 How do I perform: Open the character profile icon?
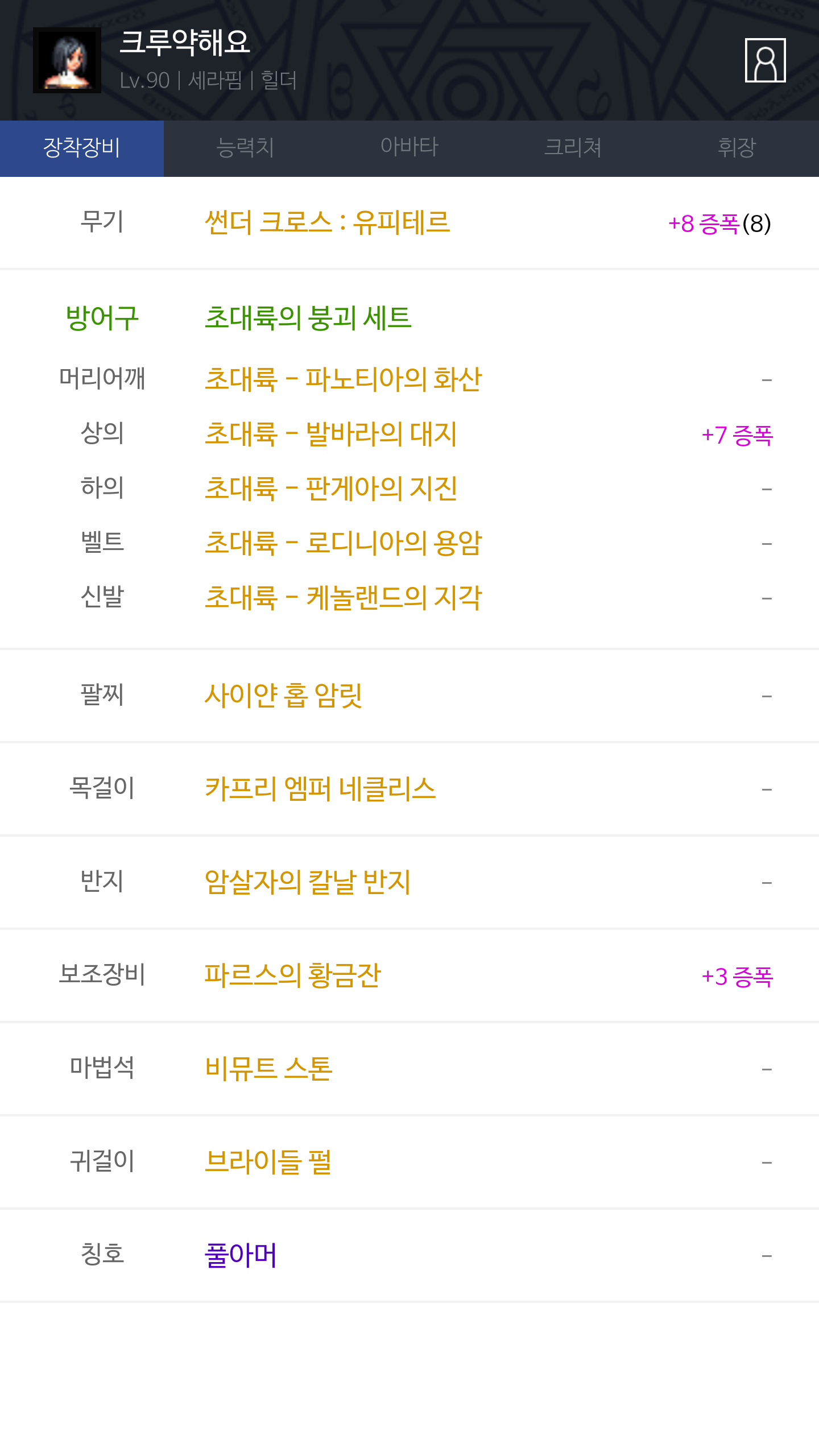pos(765,60)
